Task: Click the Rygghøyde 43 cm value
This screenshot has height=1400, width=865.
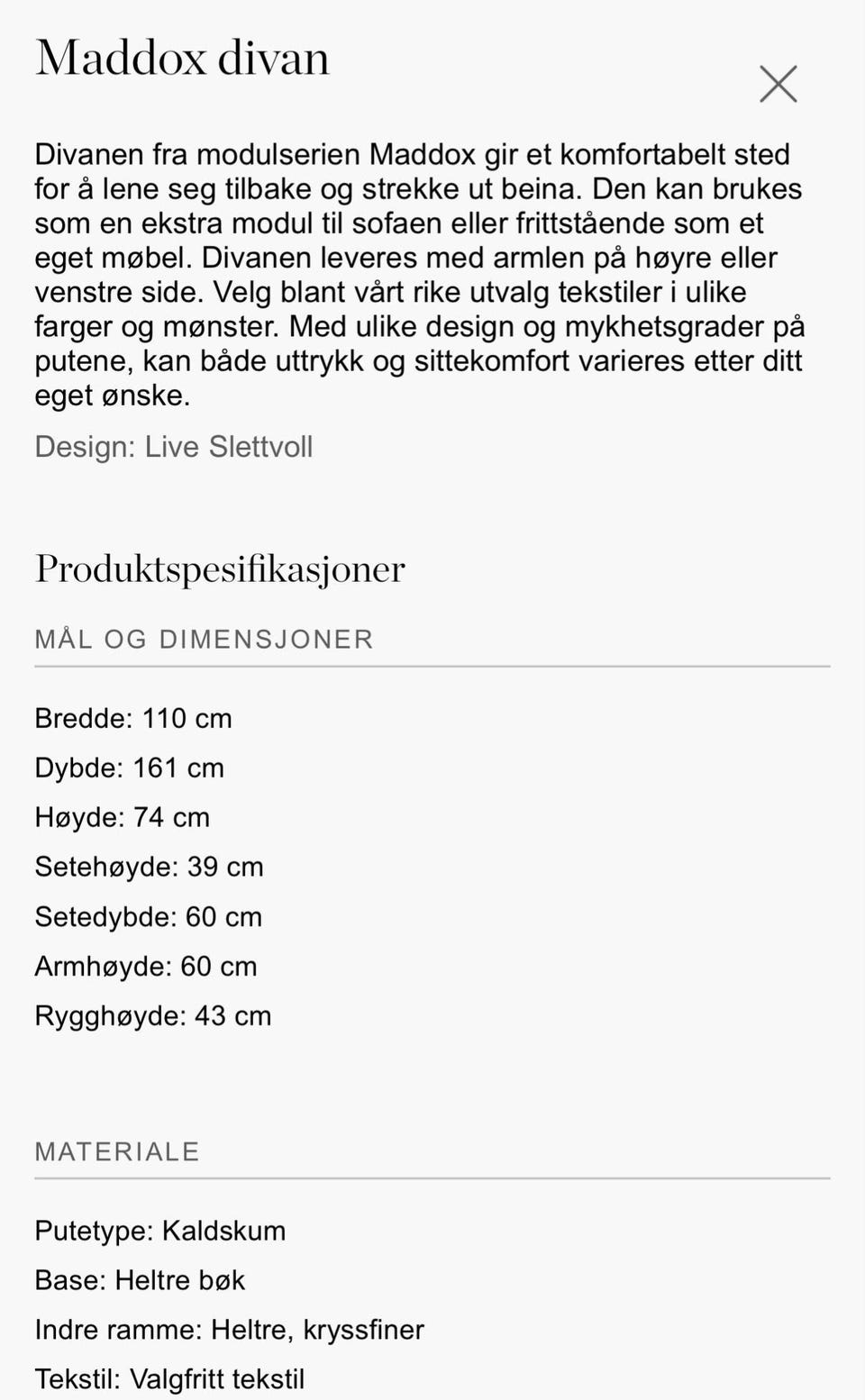Action: 152,1015
